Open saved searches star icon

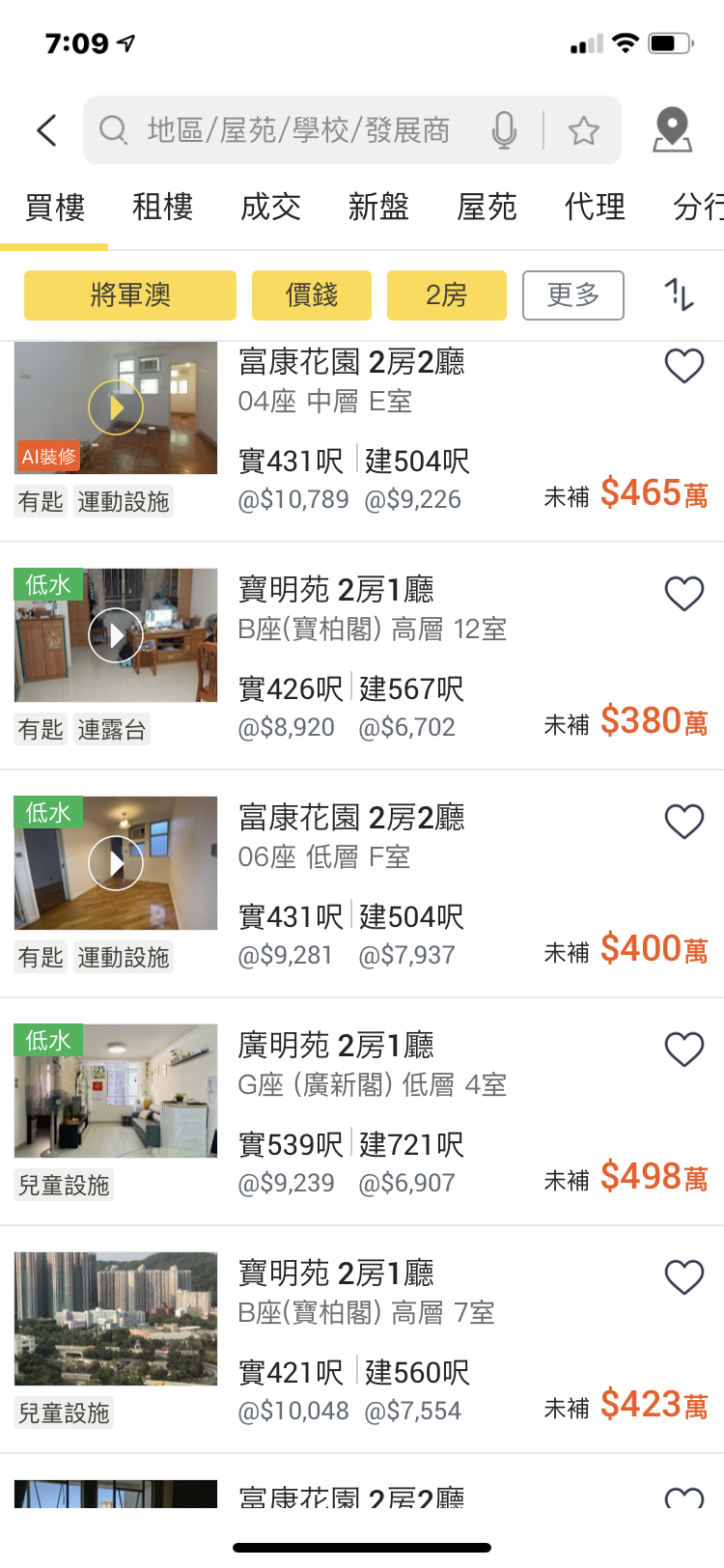tap(583, 130)
